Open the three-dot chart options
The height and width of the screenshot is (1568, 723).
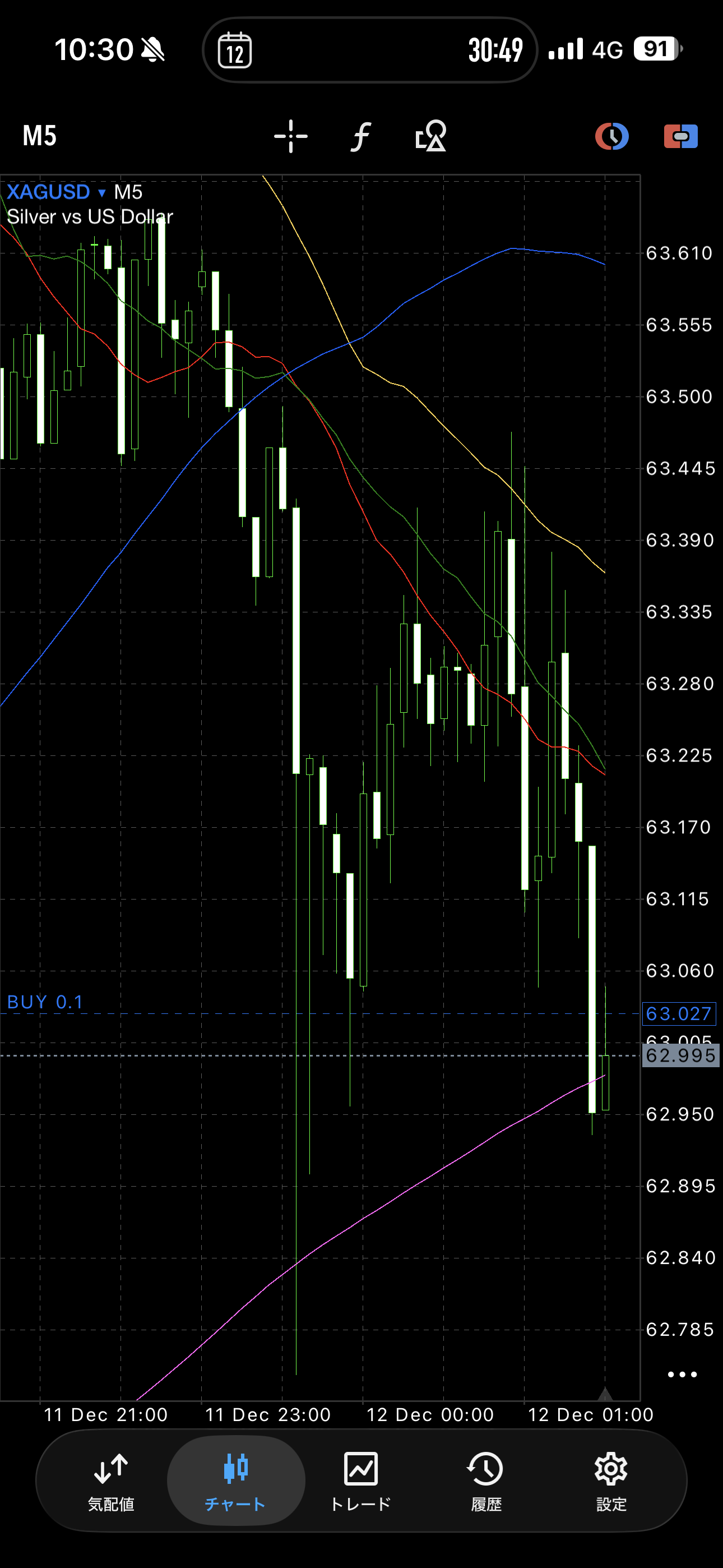tap(682, 1374)
